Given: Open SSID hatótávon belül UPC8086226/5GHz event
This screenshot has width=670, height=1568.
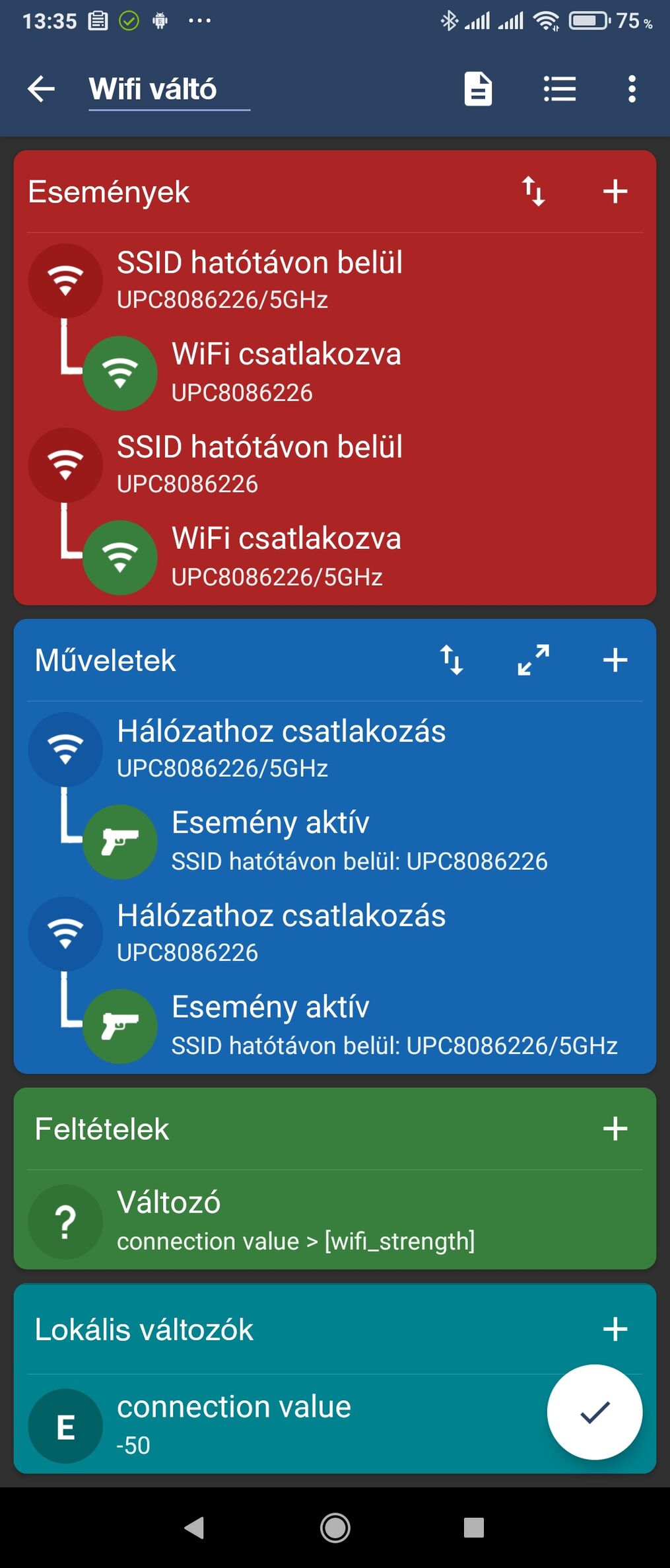Looking at the screenshot, I should (x=259, y=279).
